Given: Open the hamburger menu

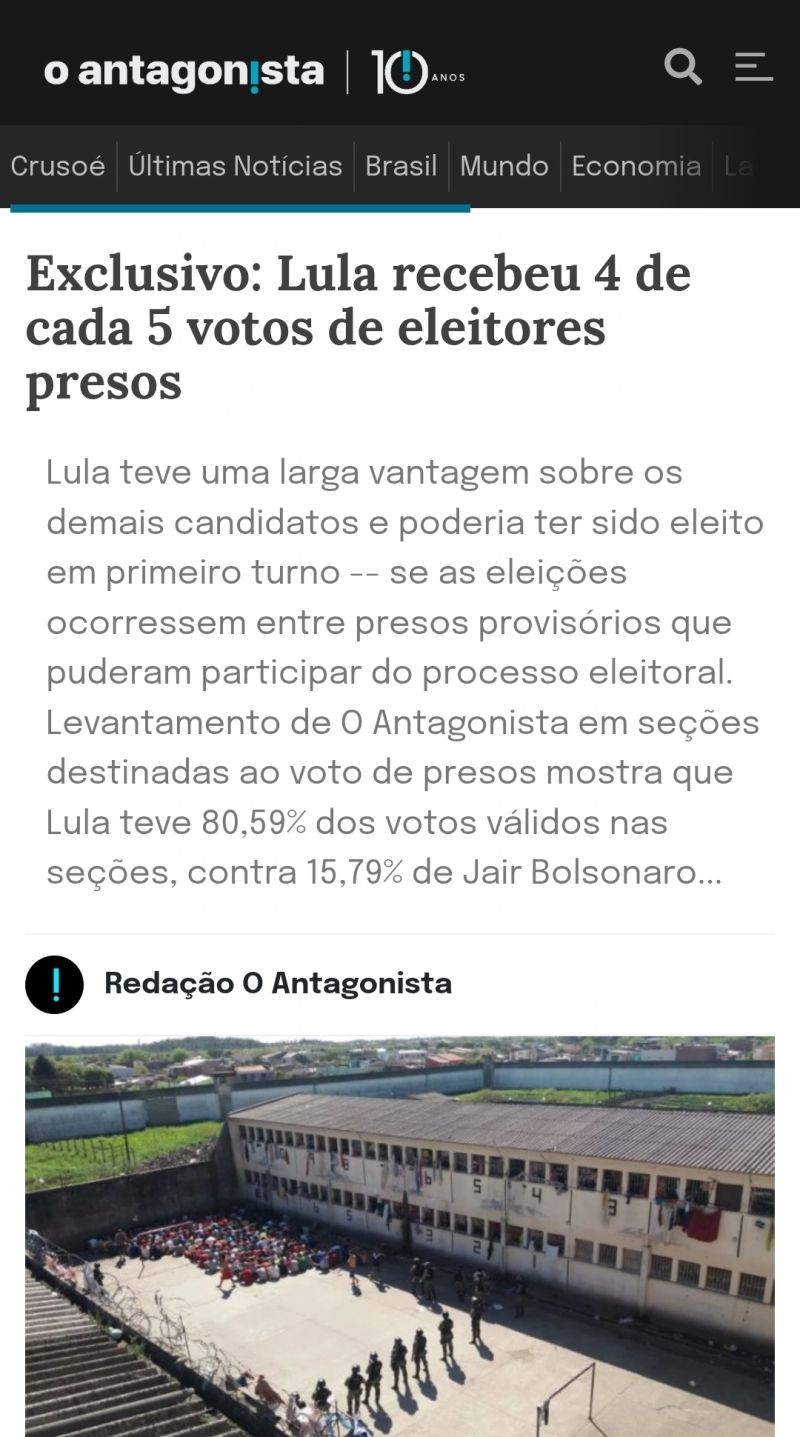Looking at the screenshot, I should (753, 67).
